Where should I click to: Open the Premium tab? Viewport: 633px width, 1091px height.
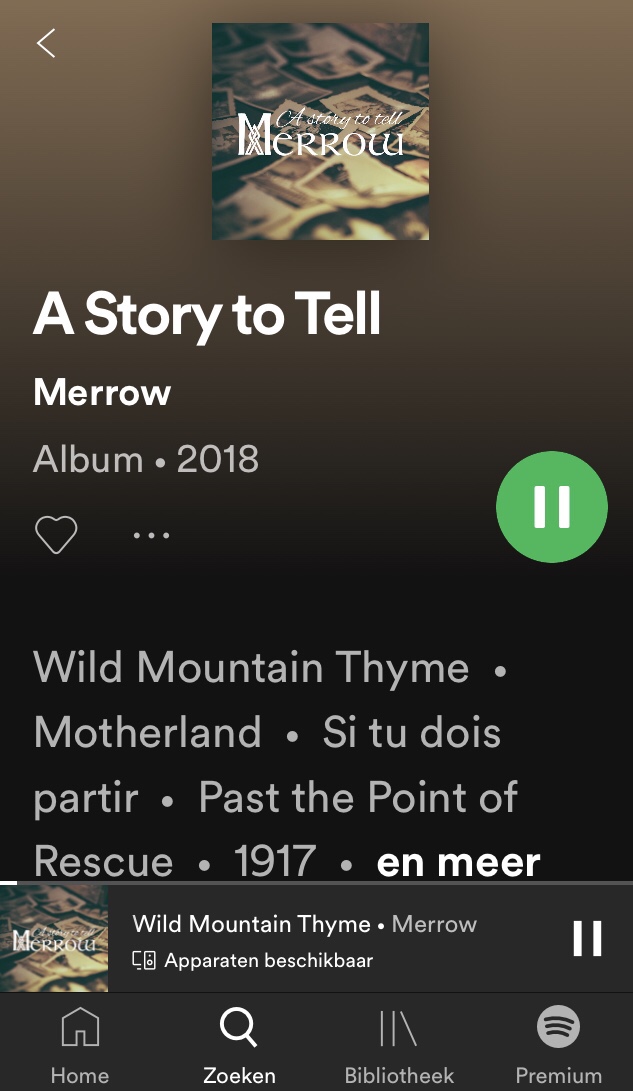click(x=558, y=1045)
